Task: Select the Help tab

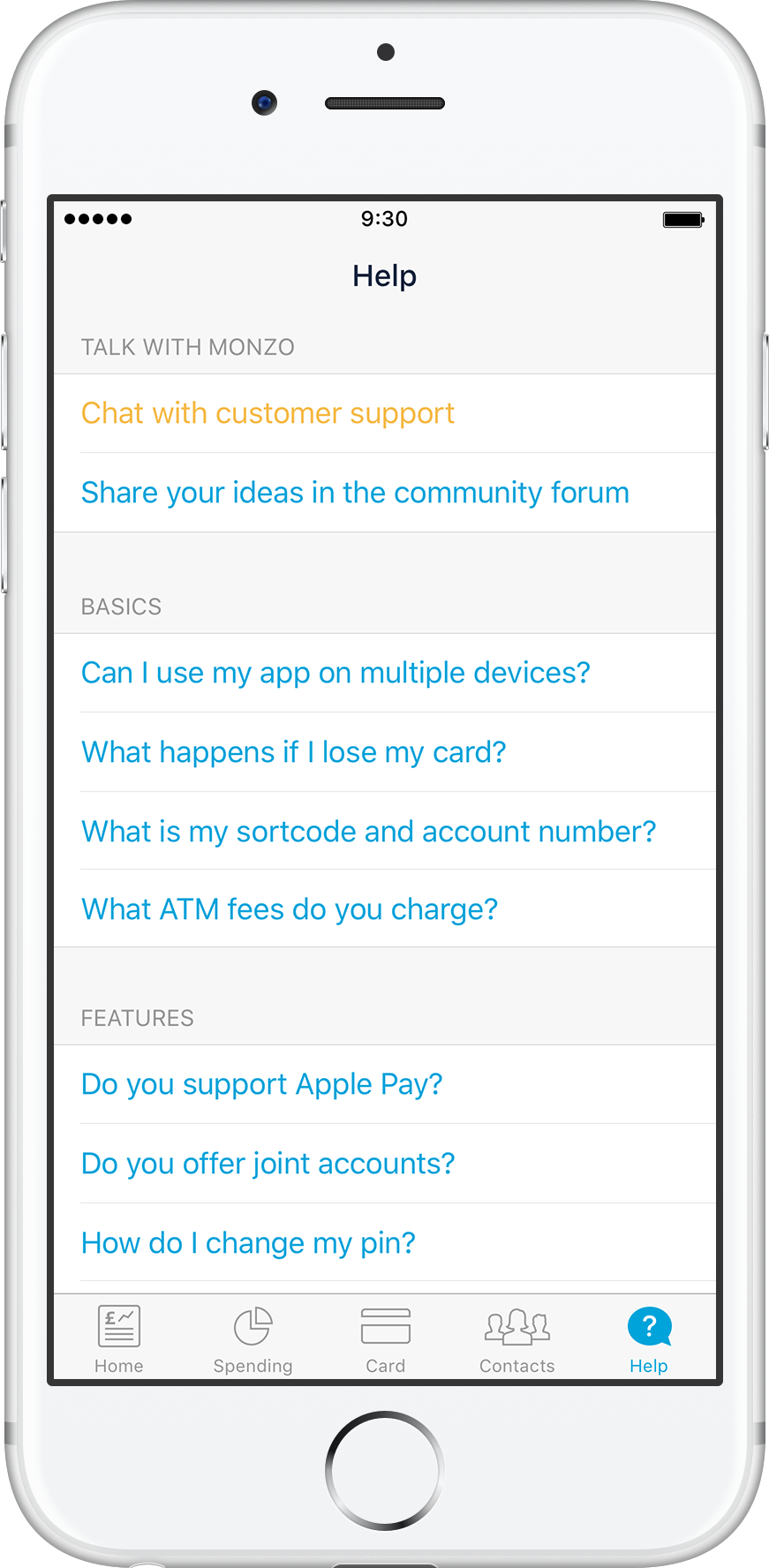Action: pyautogui.click(x=649, y=1338)
